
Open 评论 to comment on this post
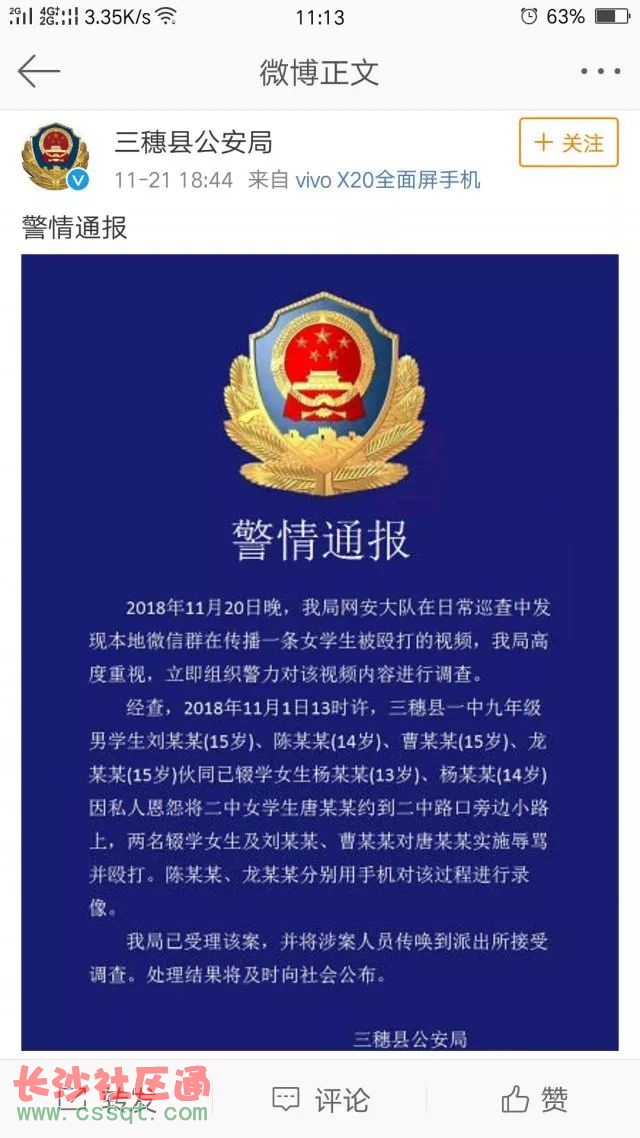pyautogui.click(x=320, y=1101)
